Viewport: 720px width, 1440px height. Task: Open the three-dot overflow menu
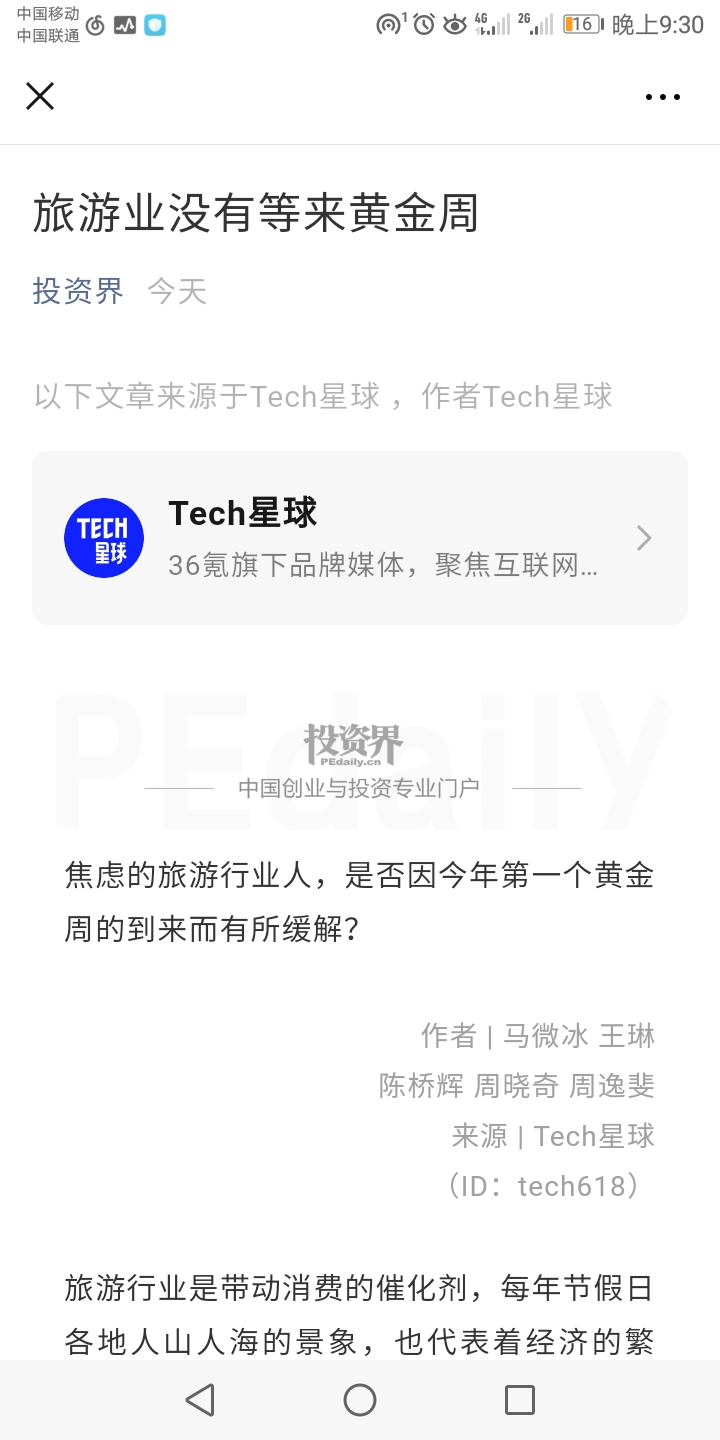(x=662, y=97)
